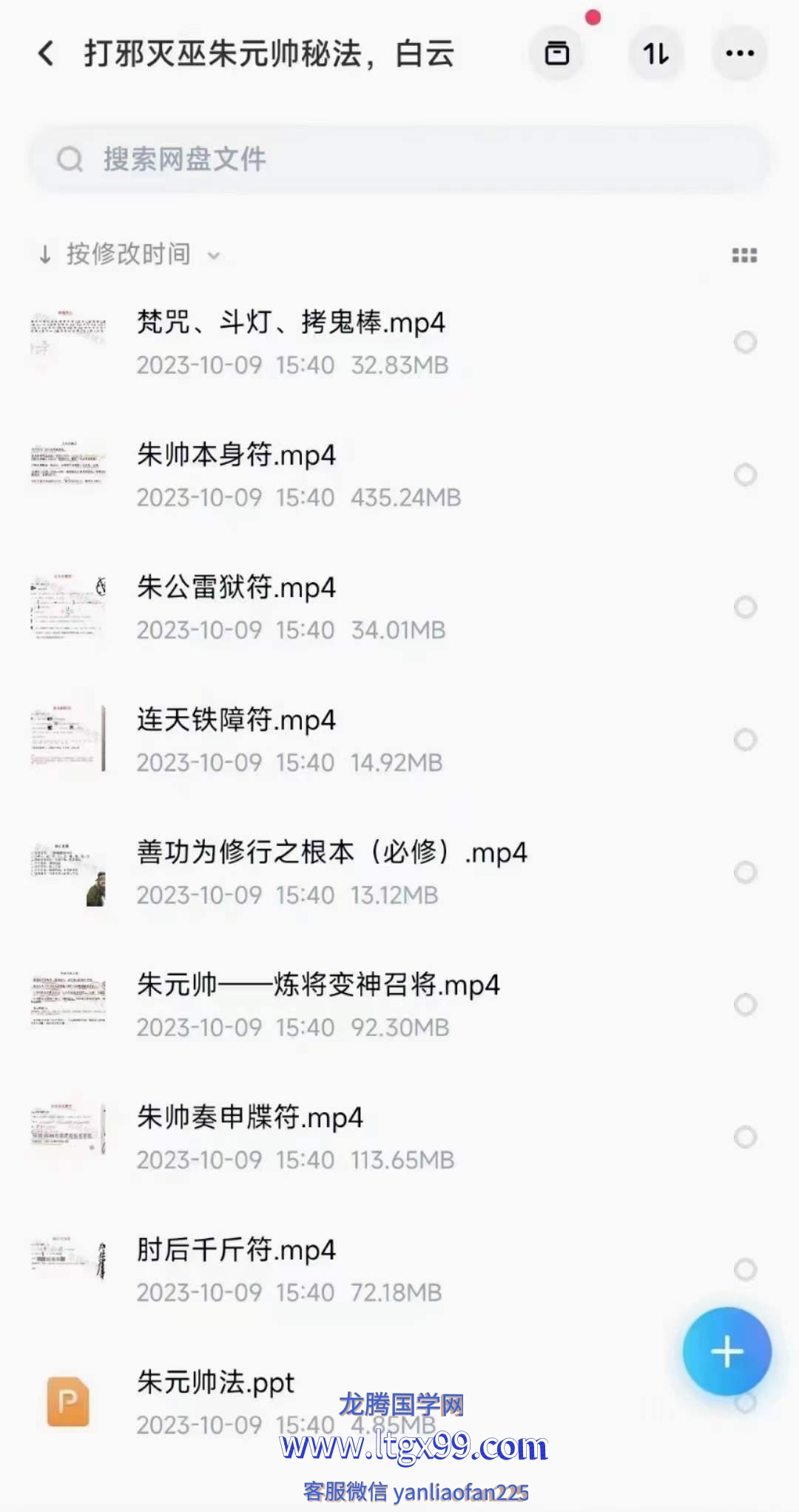Select the circle beside 善功为修行之根本（必修）.mp4
This screenshot has width=799, height=1512.
[745, 872]
